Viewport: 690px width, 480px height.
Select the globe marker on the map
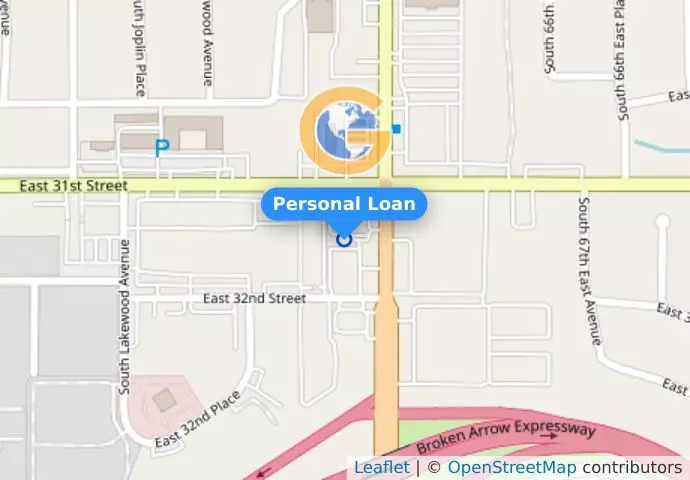(344, 128)
